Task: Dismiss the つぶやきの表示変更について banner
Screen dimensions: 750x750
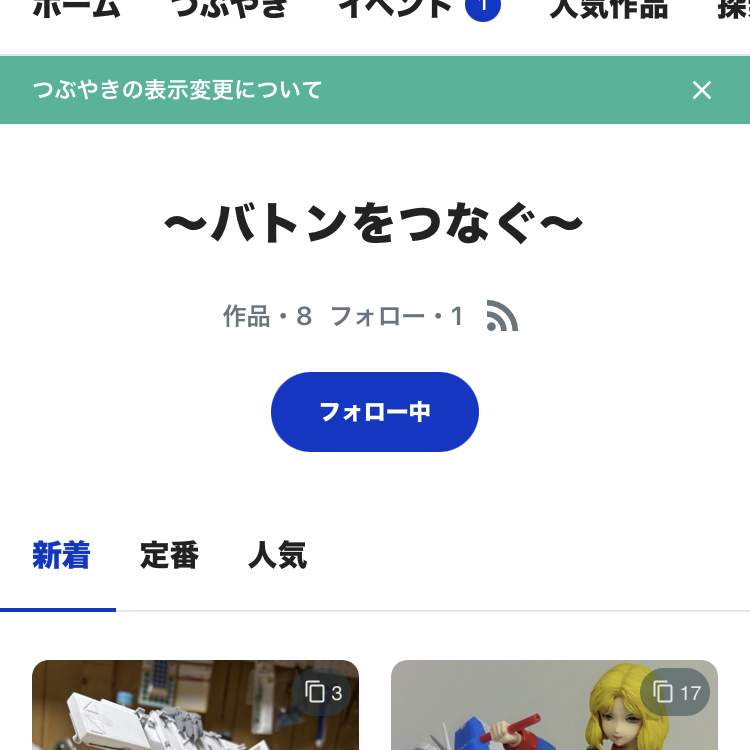Action: [702, 90]
